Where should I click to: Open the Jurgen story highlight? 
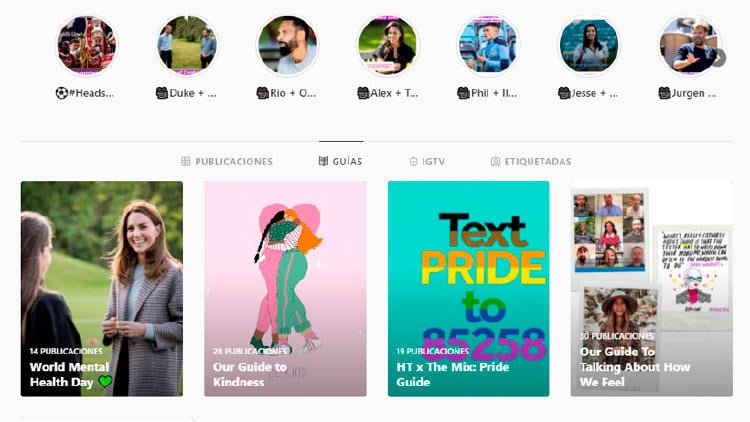(x=689, y=46)
